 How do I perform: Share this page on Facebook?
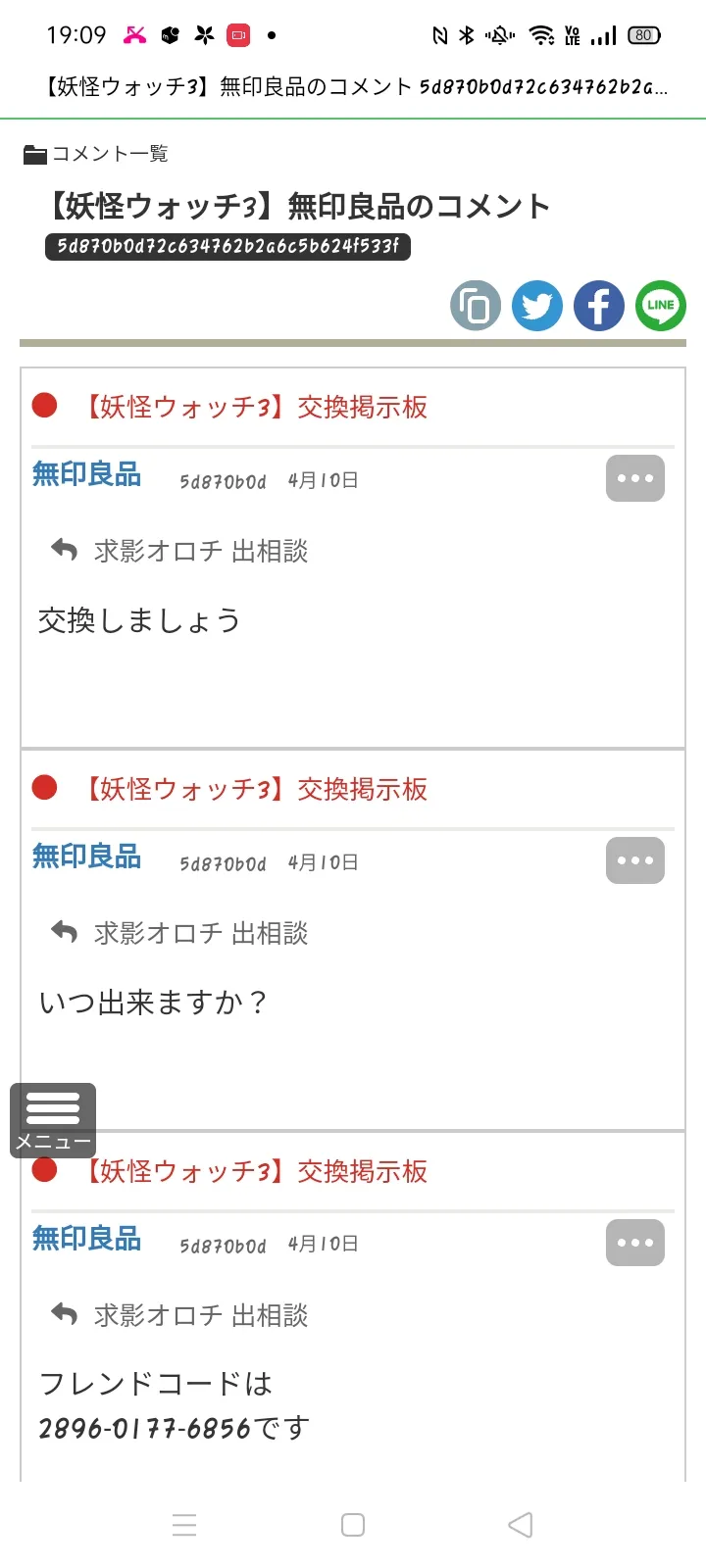coord(599,306)
